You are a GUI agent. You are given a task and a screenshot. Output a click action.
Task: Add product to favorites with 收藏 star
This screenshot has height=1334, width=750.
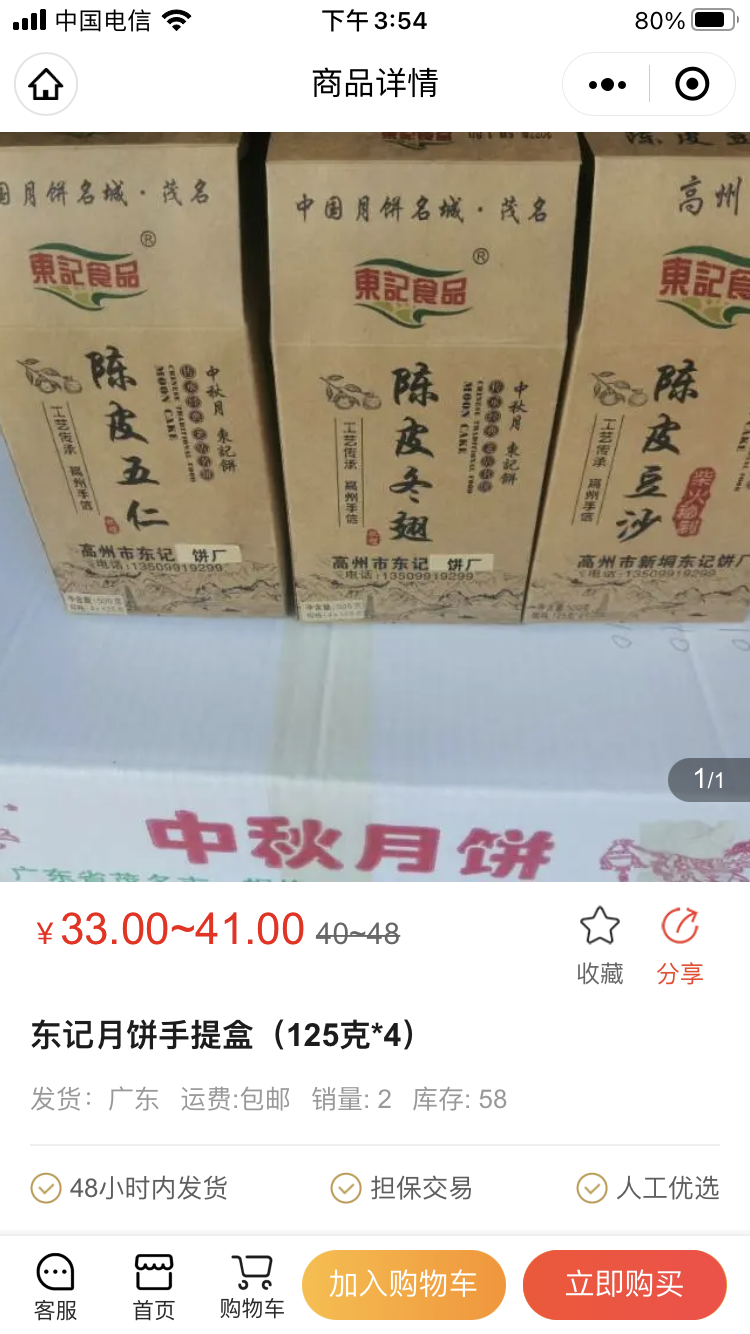point(600,946)
